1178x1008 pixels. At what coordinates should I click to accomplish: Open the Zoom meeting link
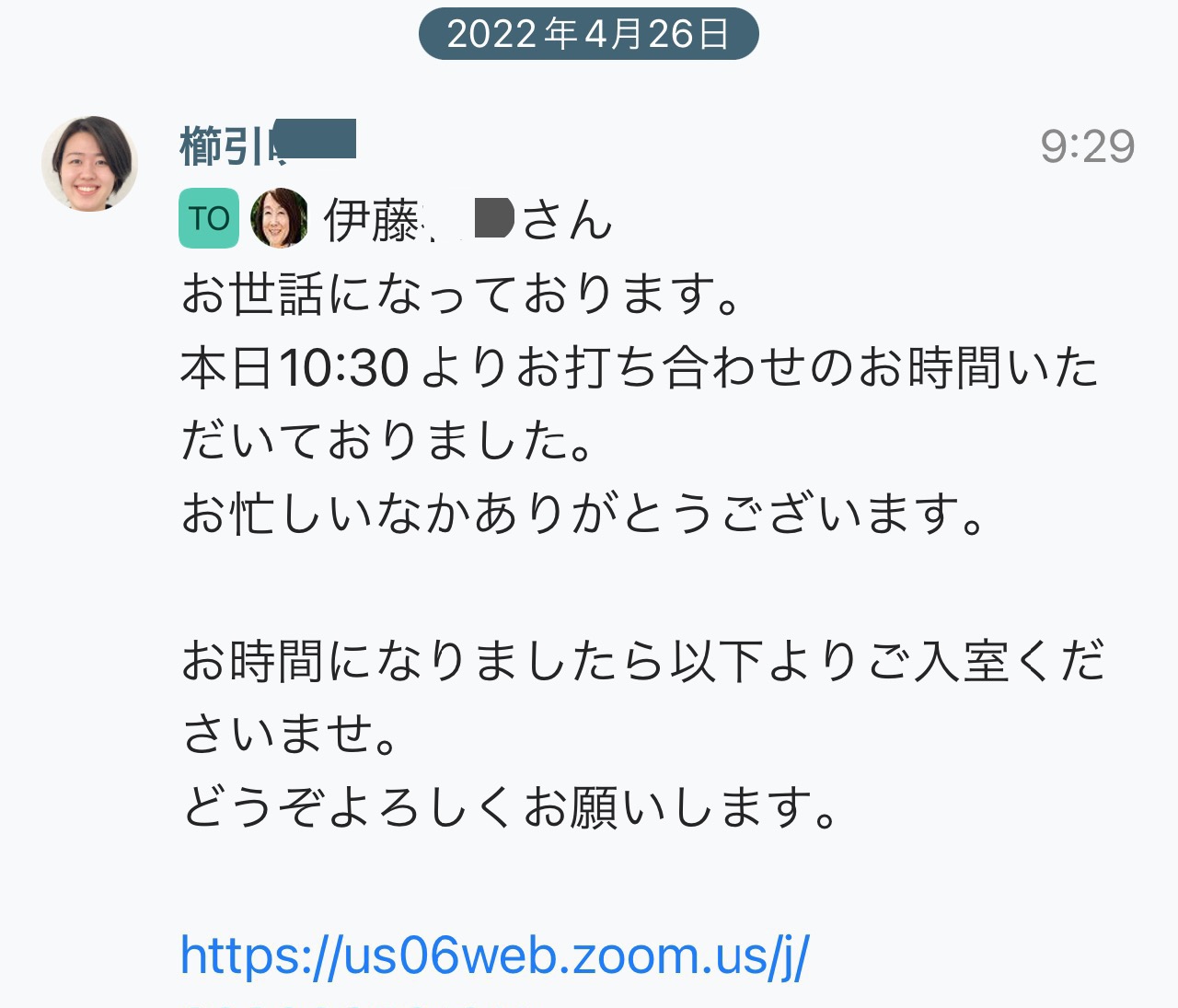[x=494, y=956]
